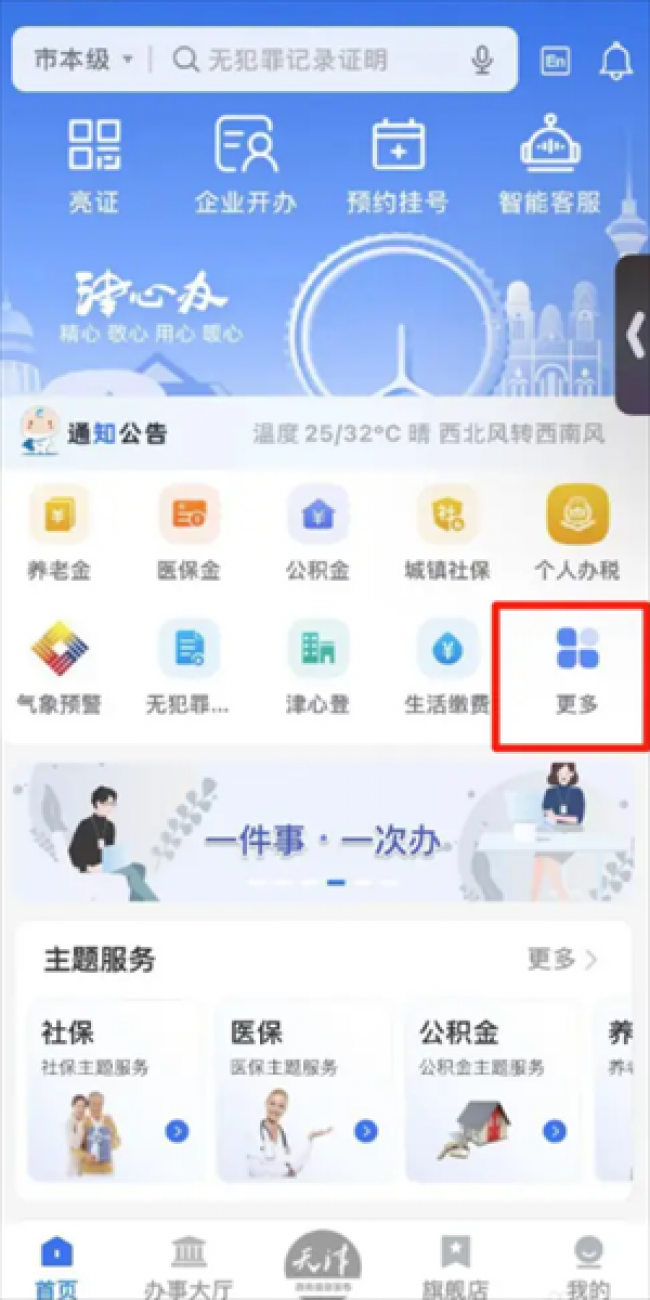Open 预约挂号 appointment booking
650x1300 pixels.
pos(398,166)
